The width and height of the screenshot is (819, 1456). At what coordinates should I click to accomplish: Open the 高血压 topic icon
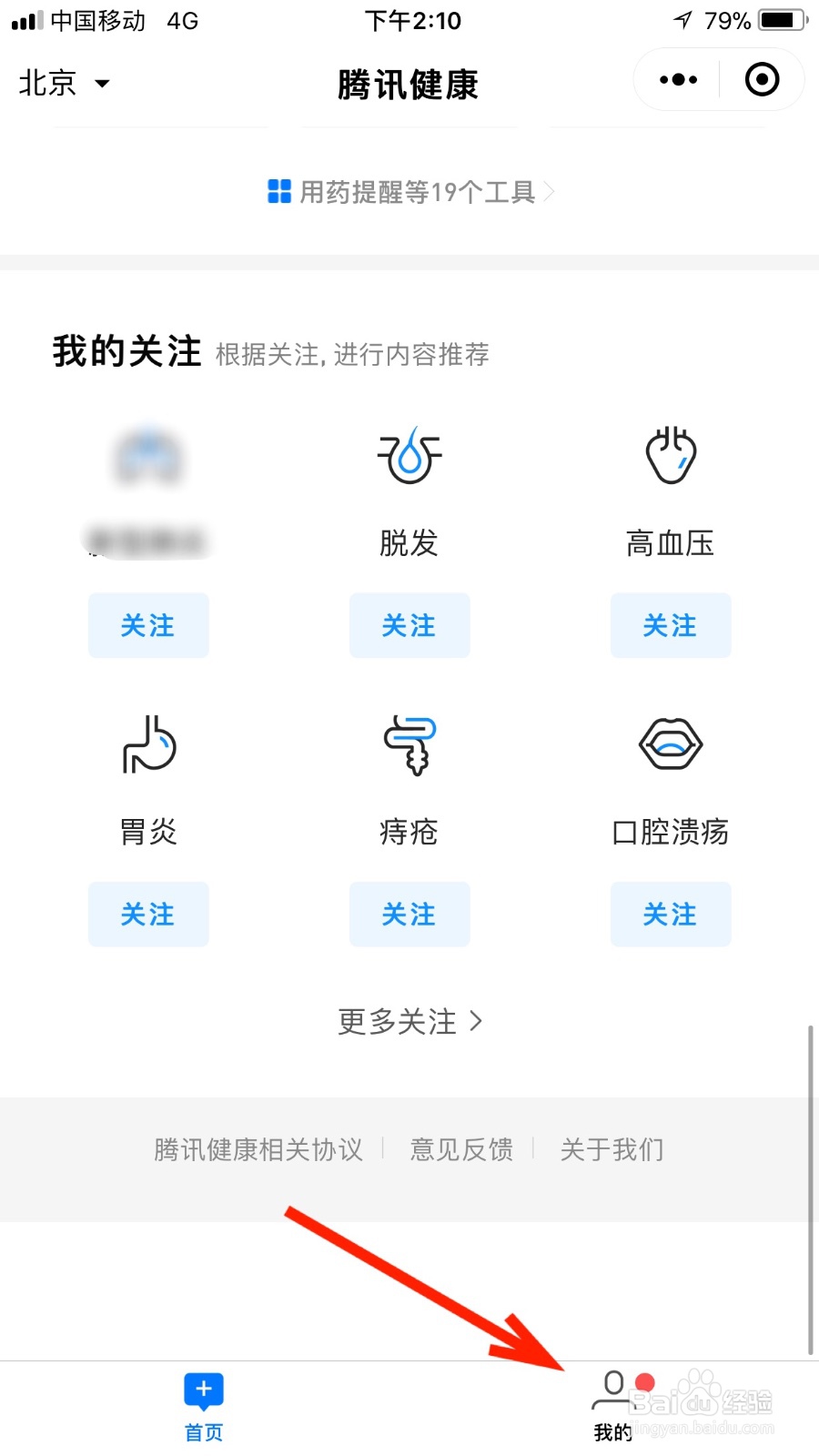(671, 455)
